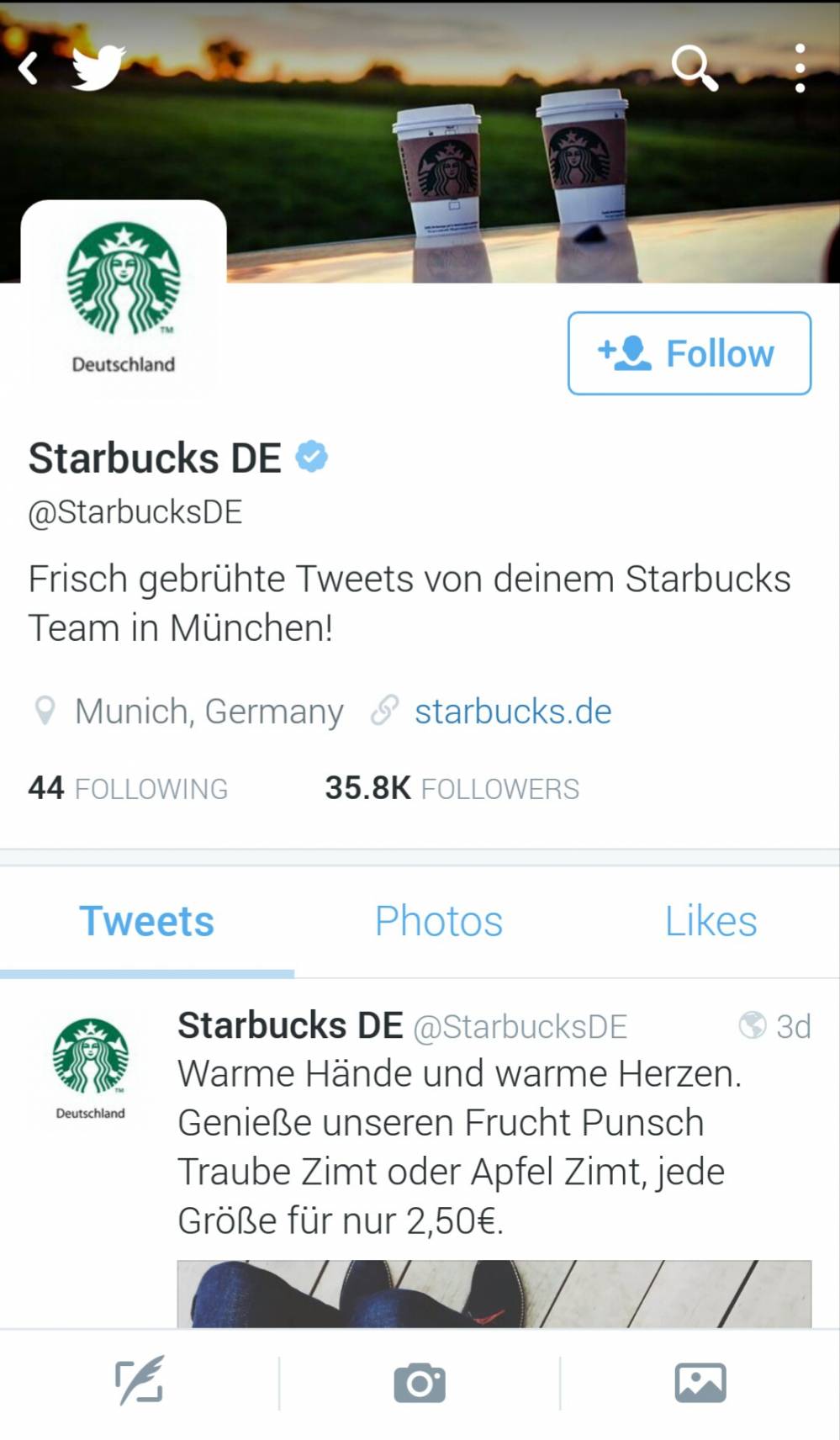Select the Tweets tab
Image resolution: width=840 pixels, height=1440 pixels.
point(146,921)
